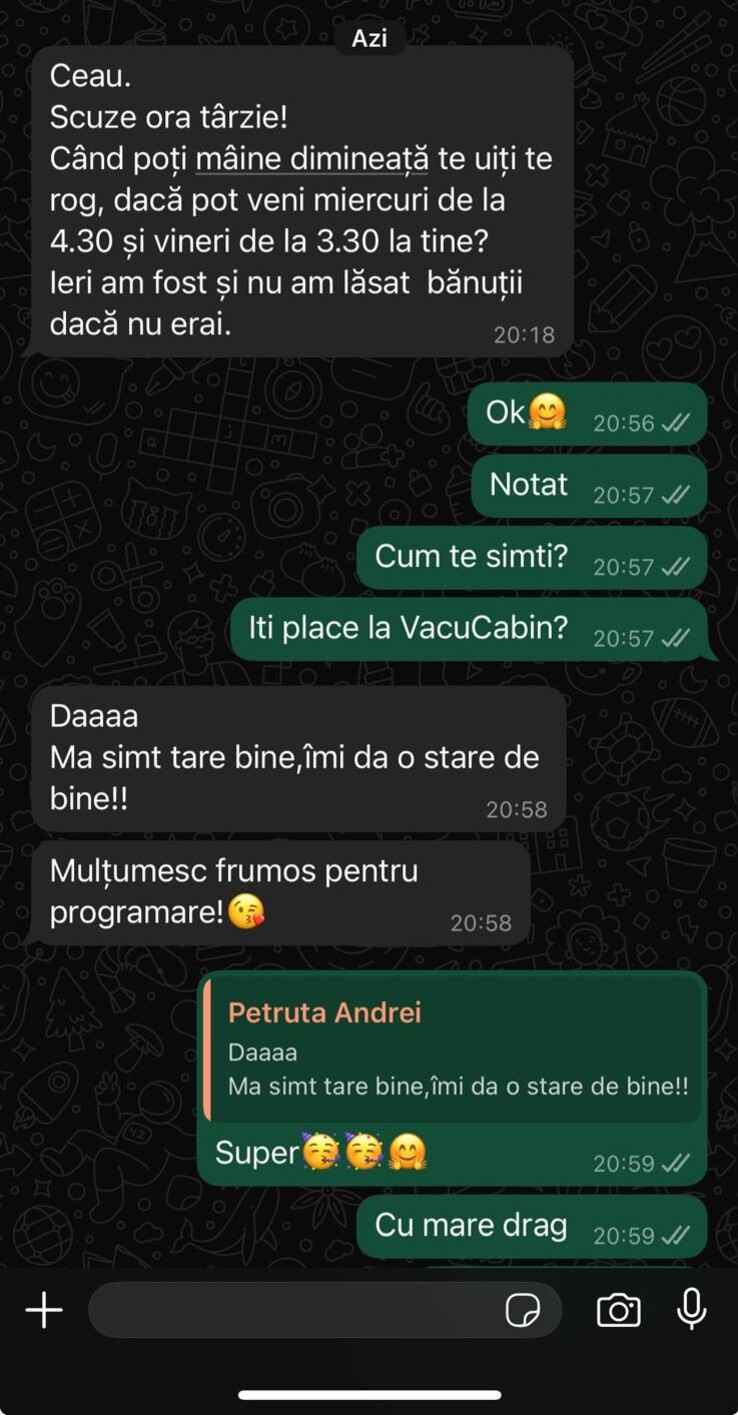The width and height of the screenshot is (738, 1415).
Task: Tap the underlined "mâine dimineață" date link
Action: pos(312,159)
